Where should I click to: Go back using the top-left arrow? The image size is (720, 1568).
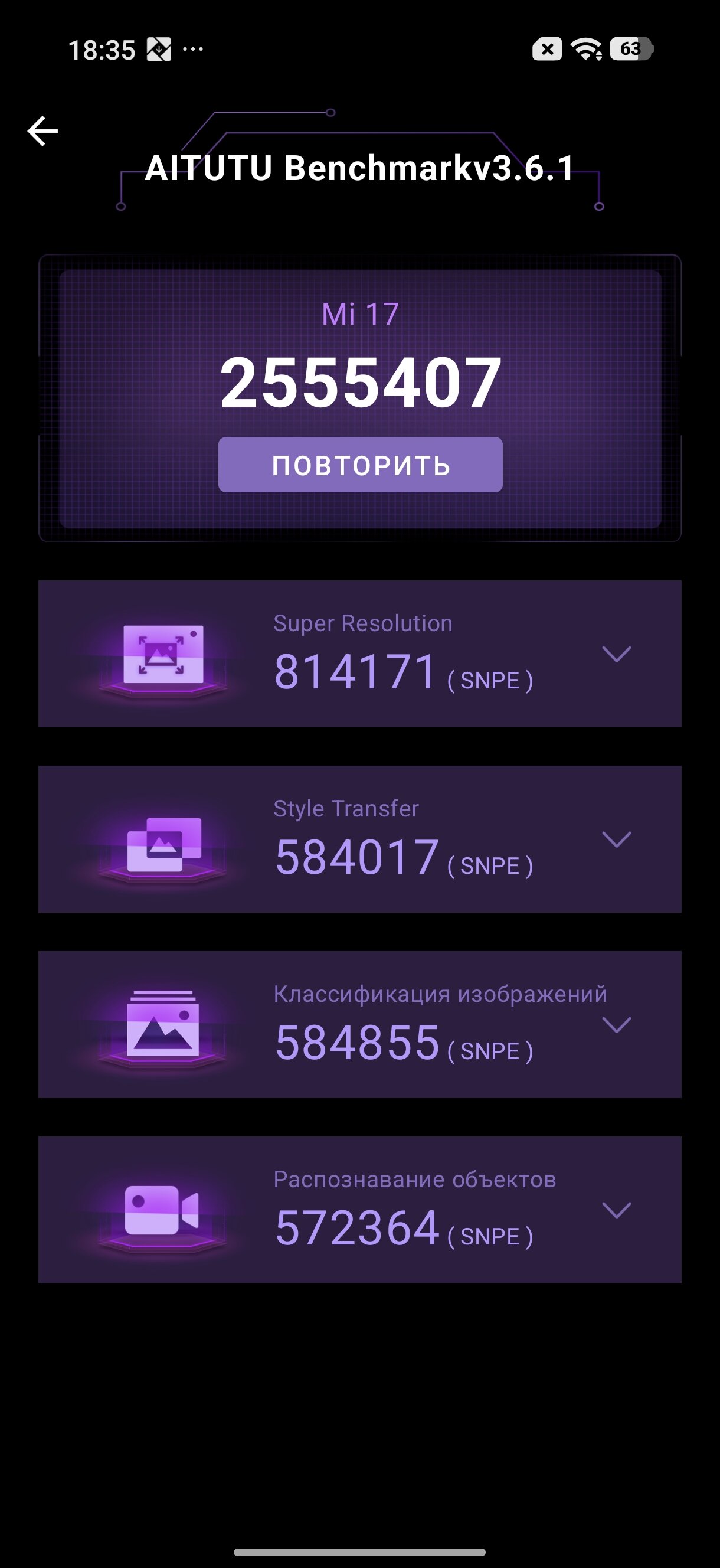tap(42, 131)
